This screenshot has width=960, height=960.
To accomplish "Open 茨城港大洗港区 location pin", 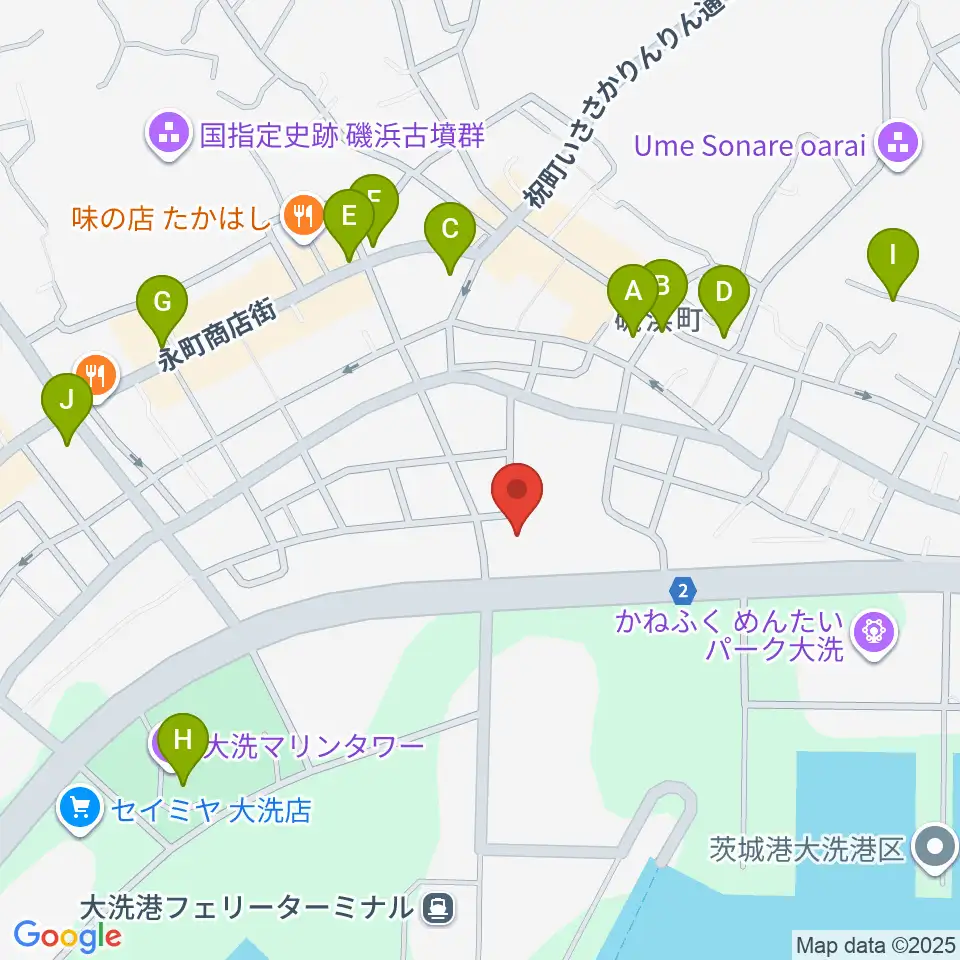I will coord(934,849).
